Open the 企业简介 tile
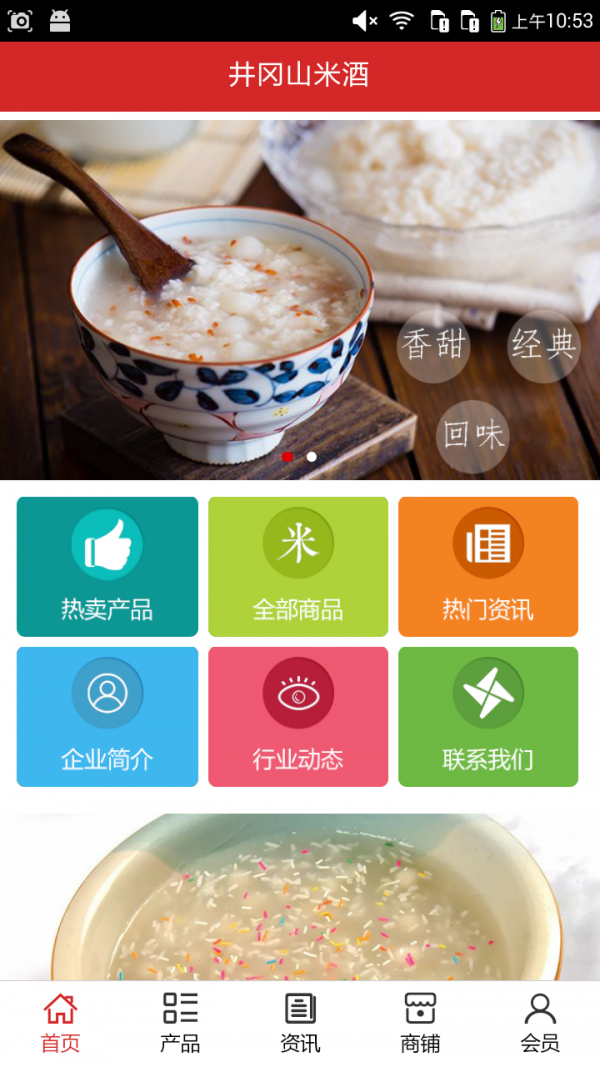This screenshot has height=1067, width=600. point(107,717)
